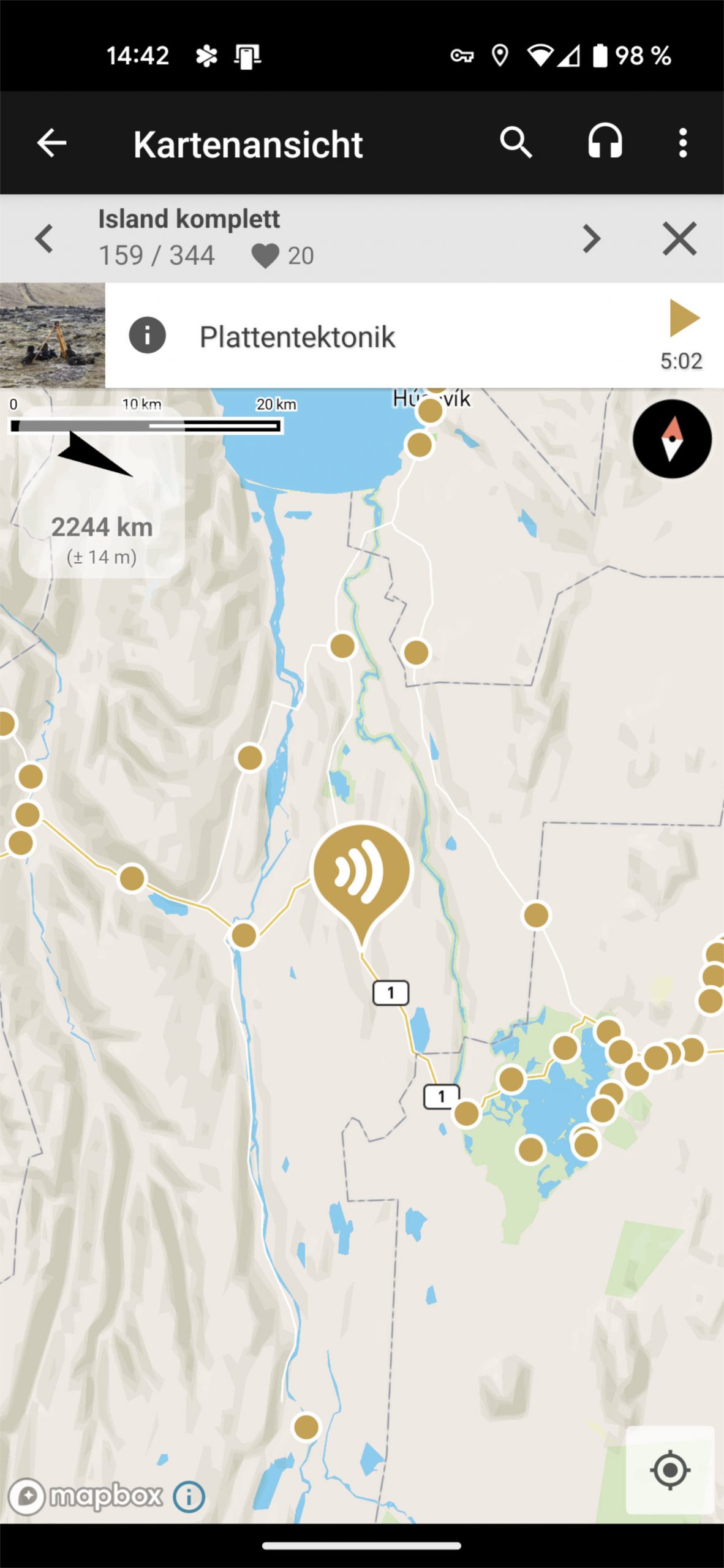Play the Plattentektonik audio
724x1568 pixels.
pos(684,318)
